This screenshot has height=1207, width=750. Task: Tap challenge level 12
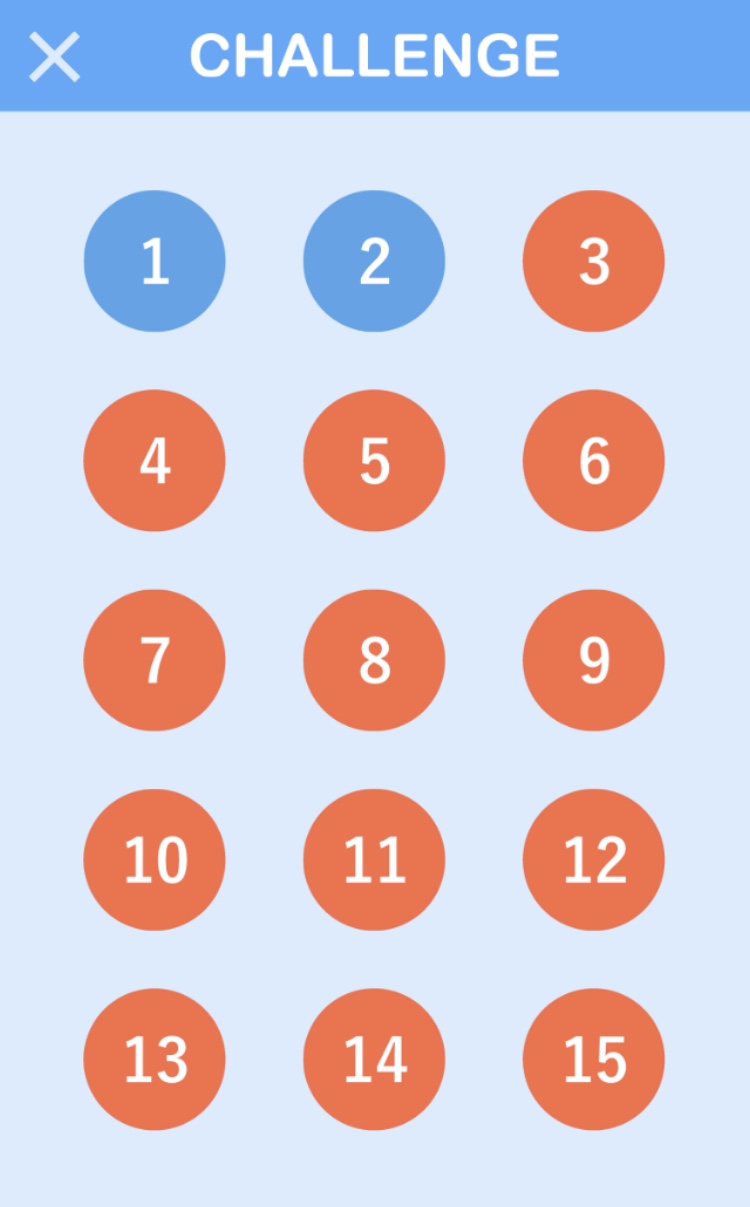pyautogui.click(x=594, y=860)
